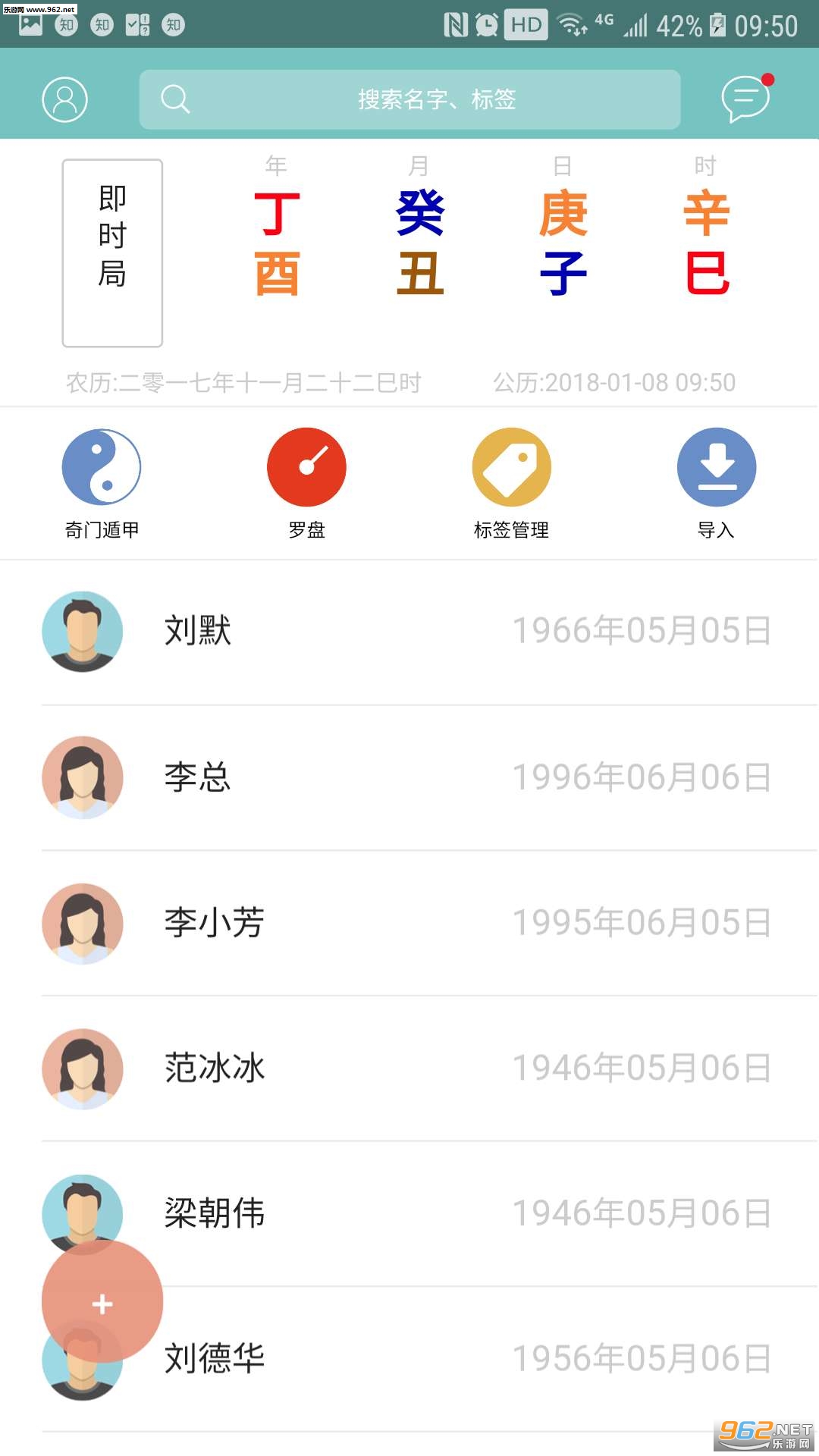The height and width of the screenshot is (1456, 819).
Task: Add a new person with the plus button
Action: click(x=102, y=1302)
